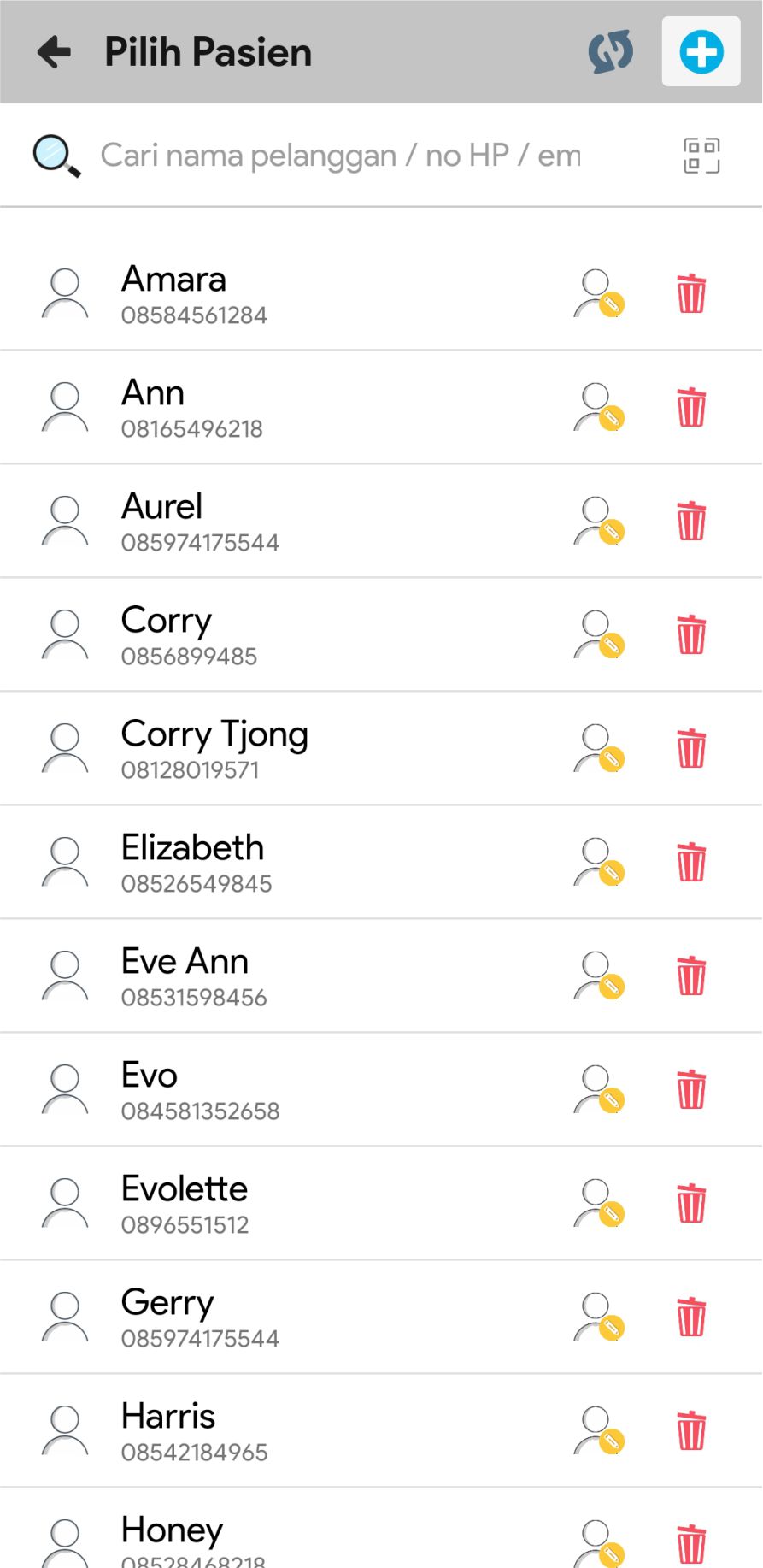Delete patient Aurel
Viewport: 763px width, 1568px height.
691,522
